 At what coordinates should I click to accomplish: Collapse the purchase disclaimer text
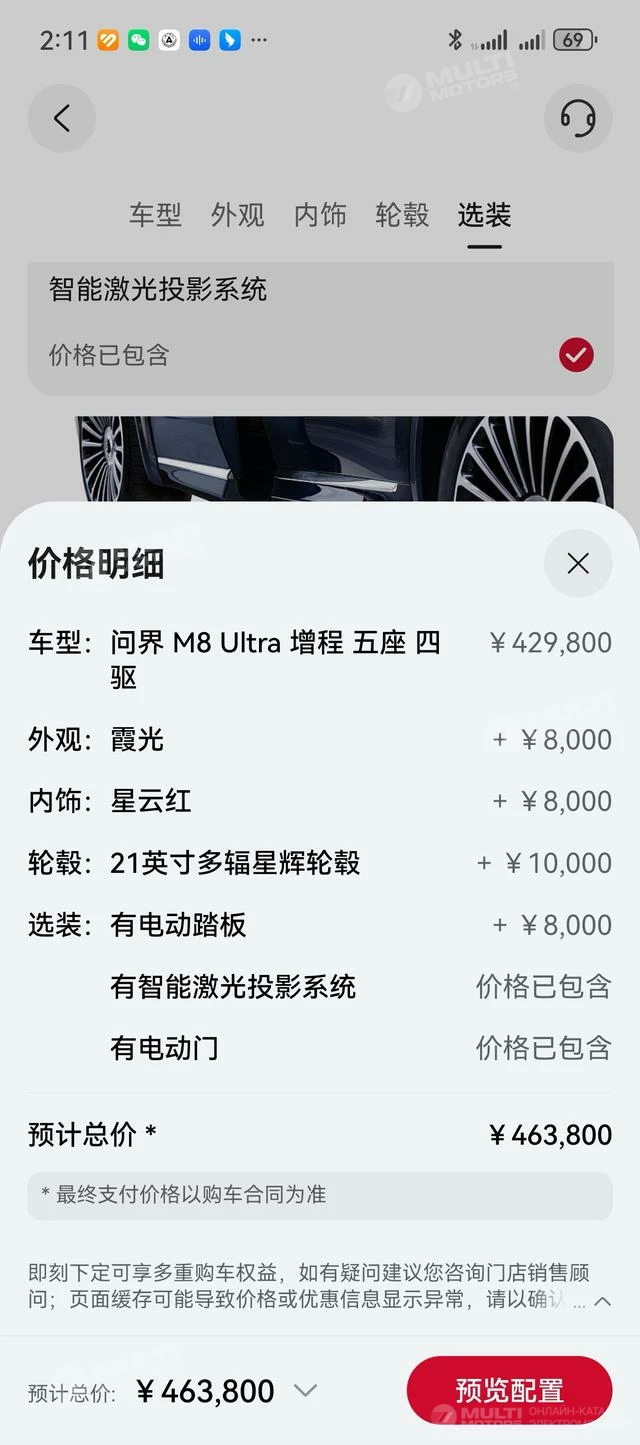pyautogui.click(x=602, y=1301)
